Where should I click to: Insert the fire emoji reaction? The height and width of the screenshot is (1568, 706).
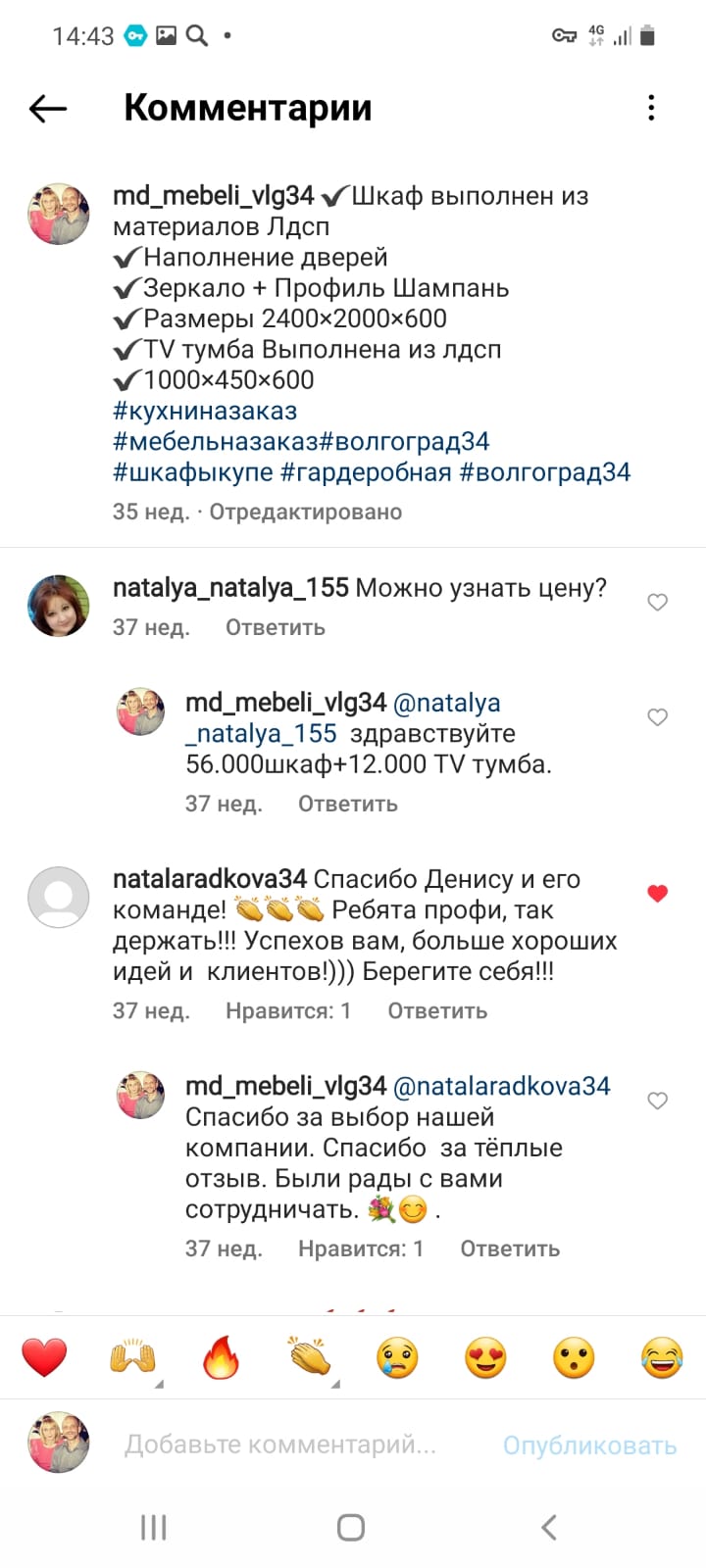tap(221, 1358)
